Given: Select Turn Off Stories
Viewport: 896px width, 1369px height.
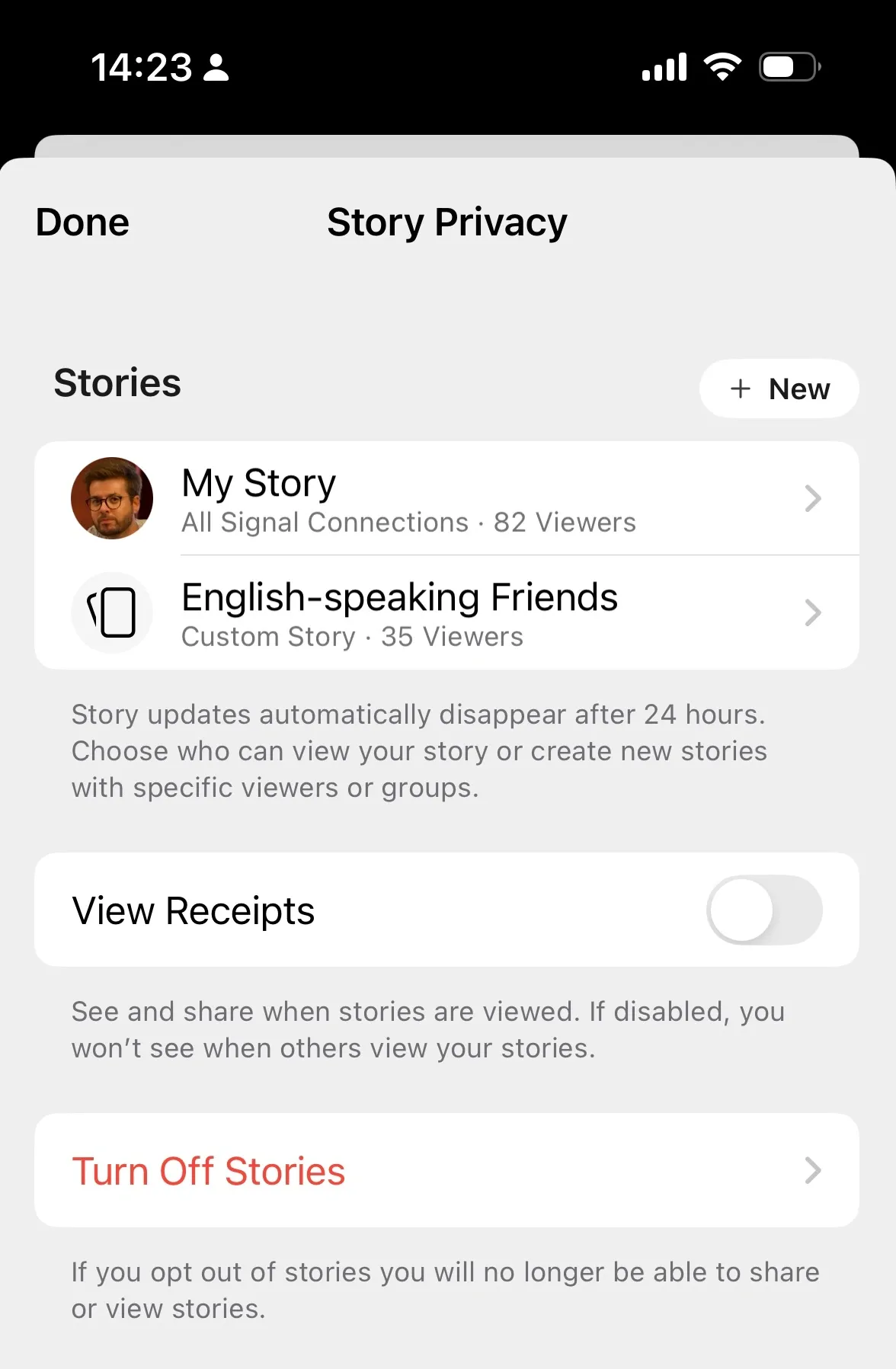Looking at the screenshot, I should tap(208, 1171).
